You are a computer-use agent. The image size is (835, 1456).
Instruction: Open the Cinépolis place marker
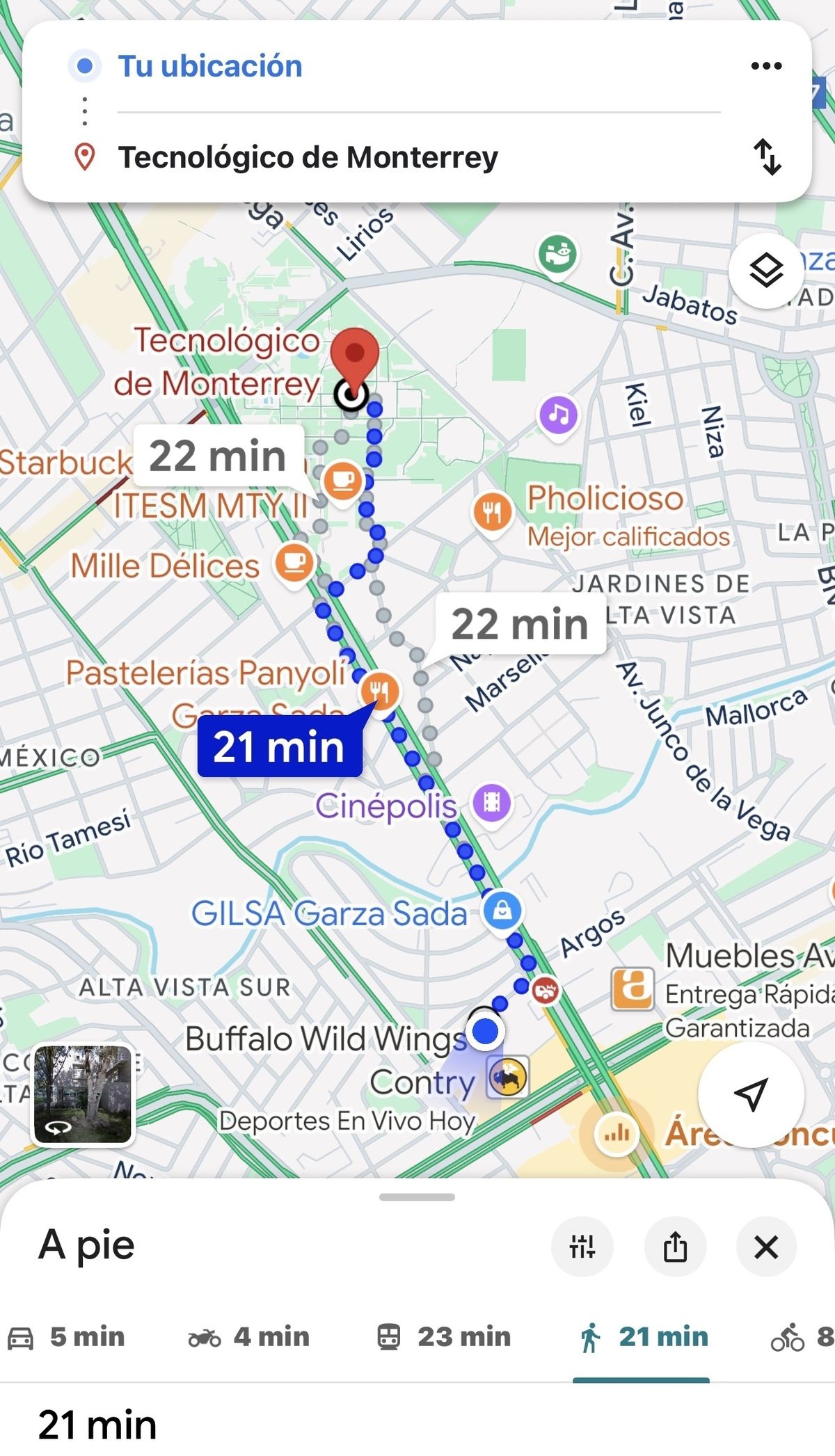coord(492,803)
